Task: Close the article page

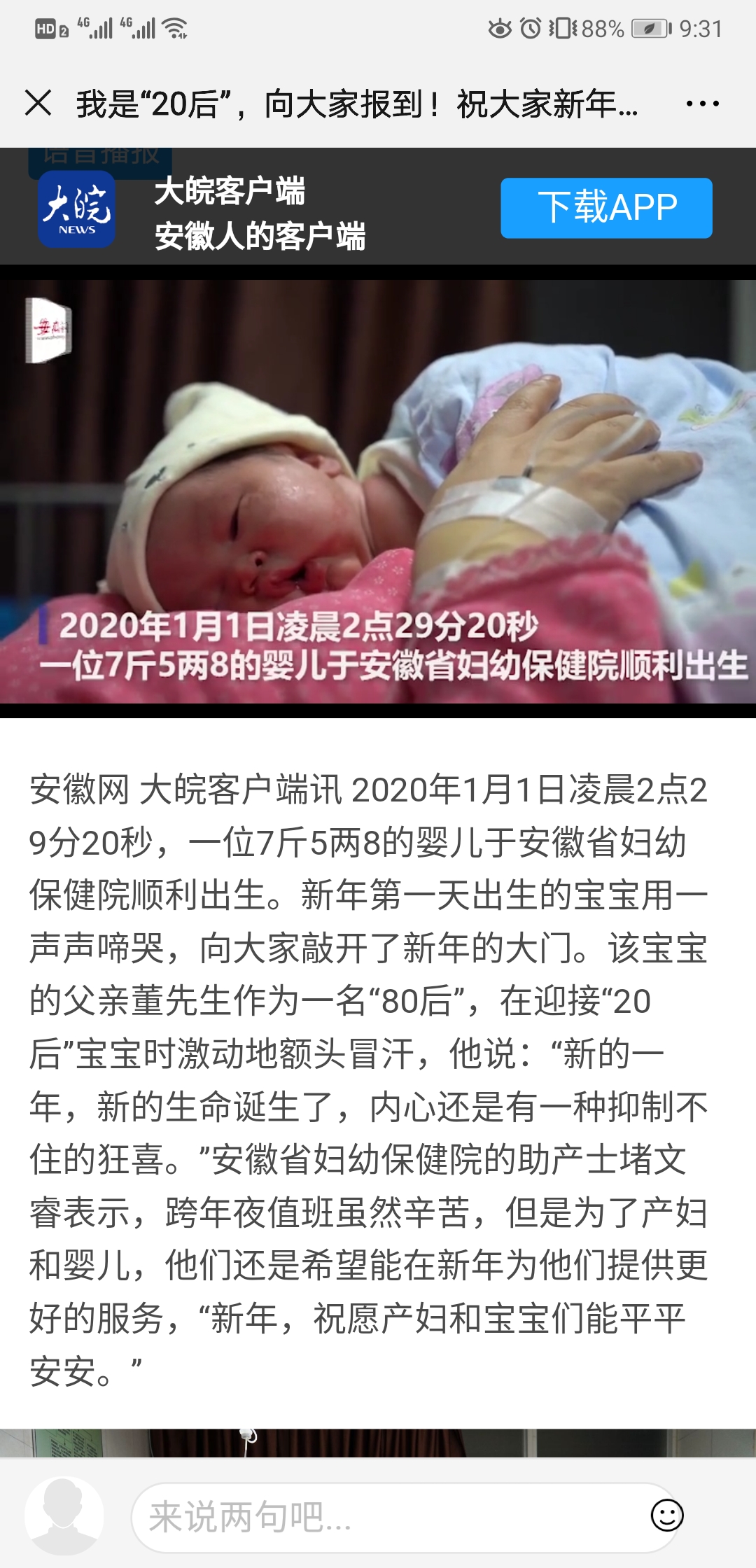Action: (38, 103)
